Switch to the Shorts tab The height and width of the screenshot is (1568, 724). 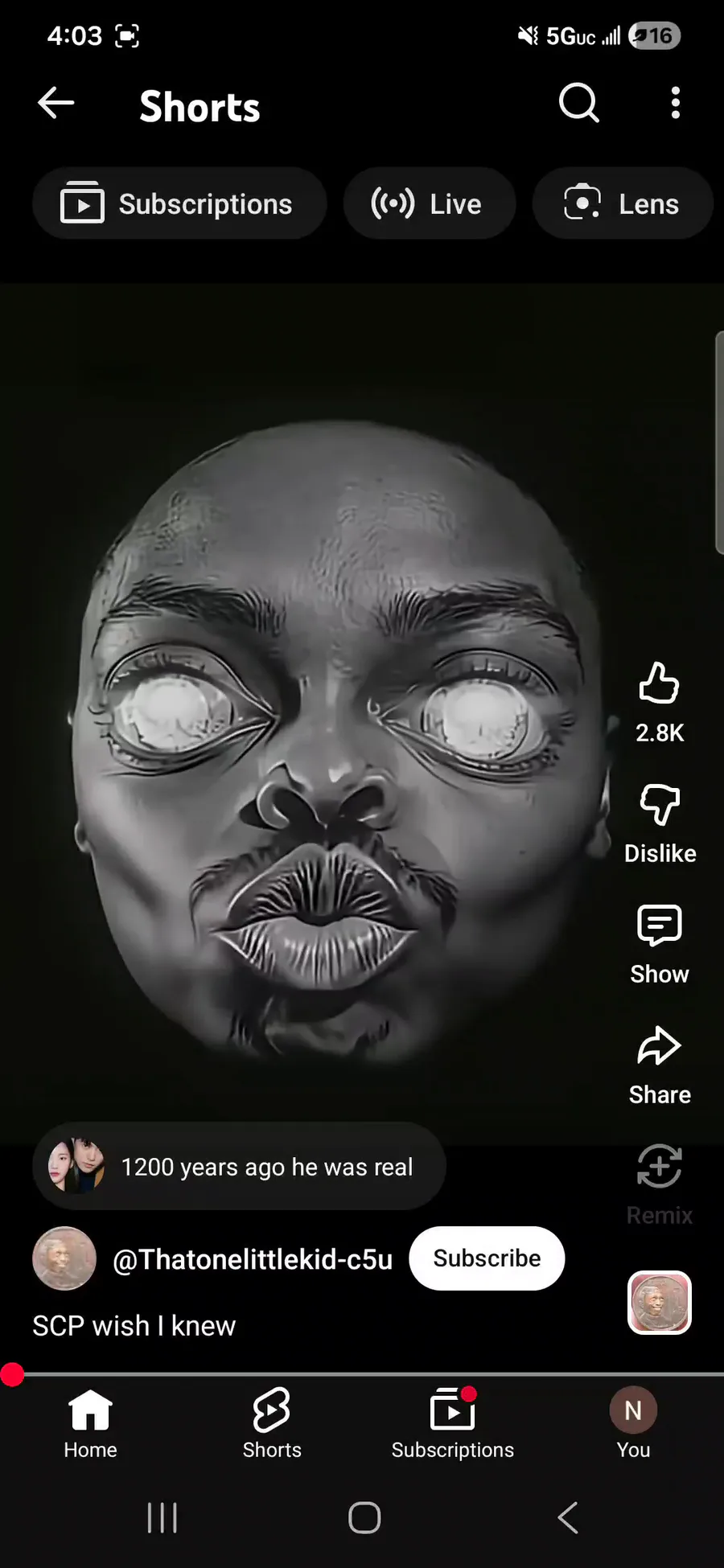[272, 1423]
